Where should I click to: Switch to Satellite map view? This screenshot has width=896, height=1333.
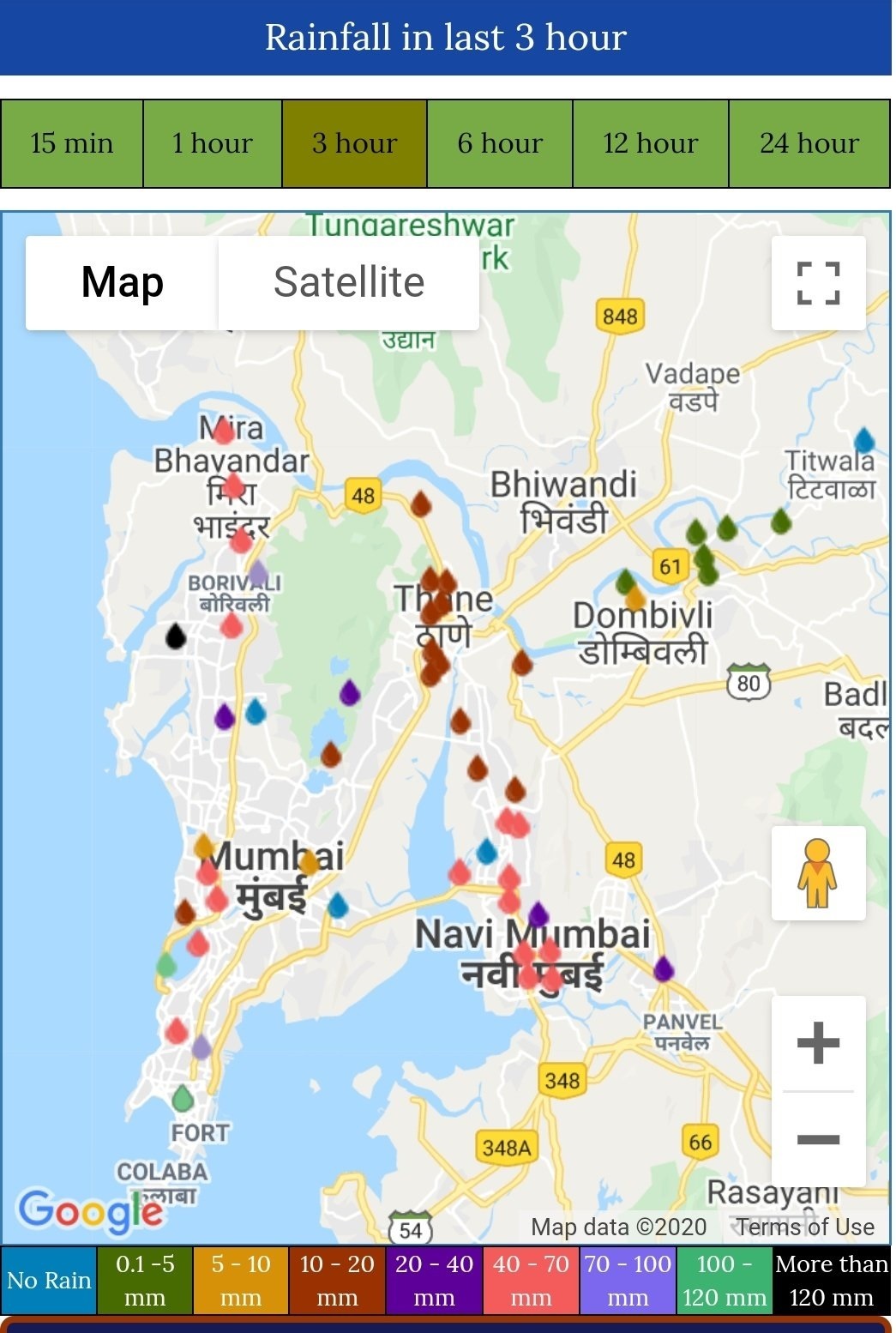(349, 282)
